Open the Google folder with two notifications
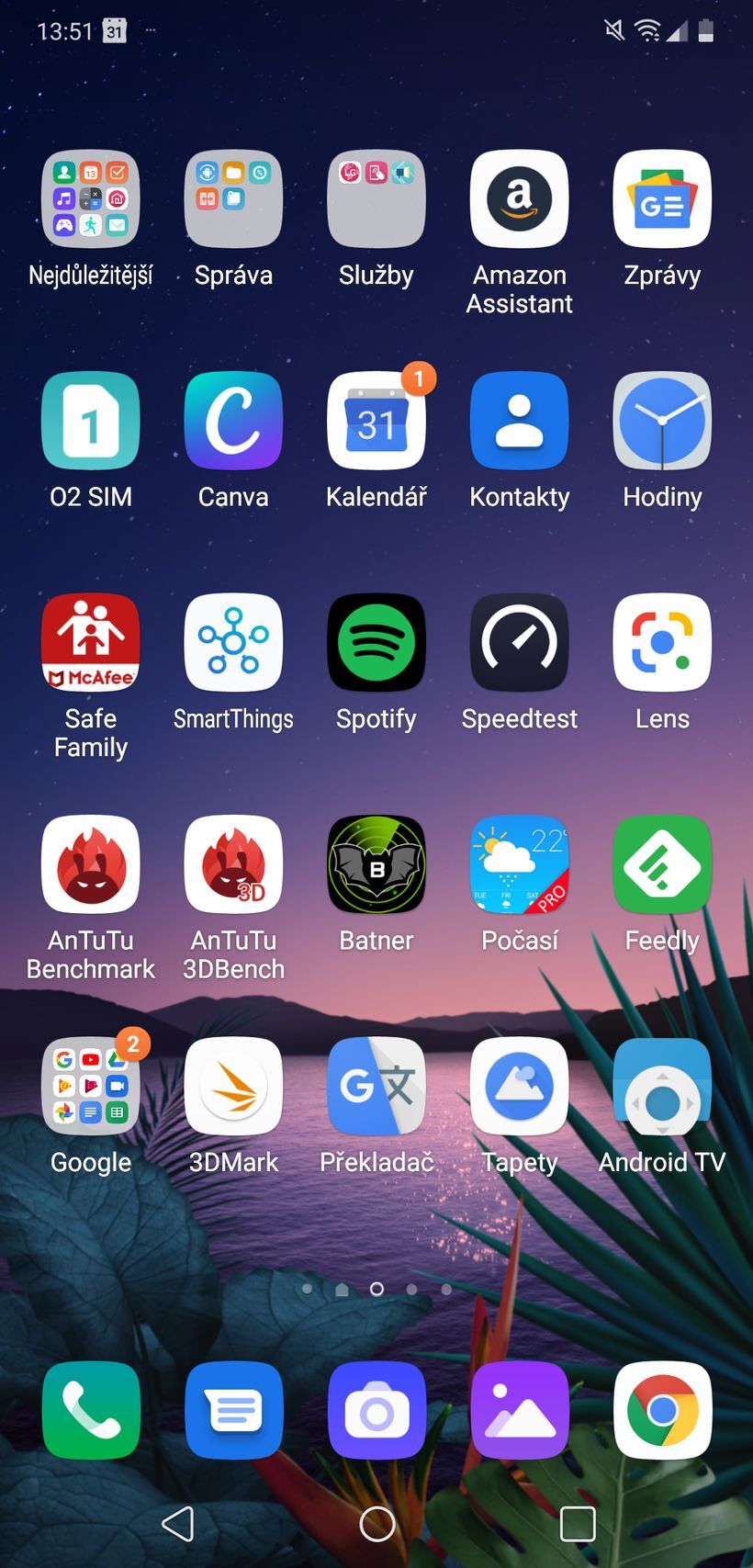This screenshot has height=1568, width=753. (90, 1087)
